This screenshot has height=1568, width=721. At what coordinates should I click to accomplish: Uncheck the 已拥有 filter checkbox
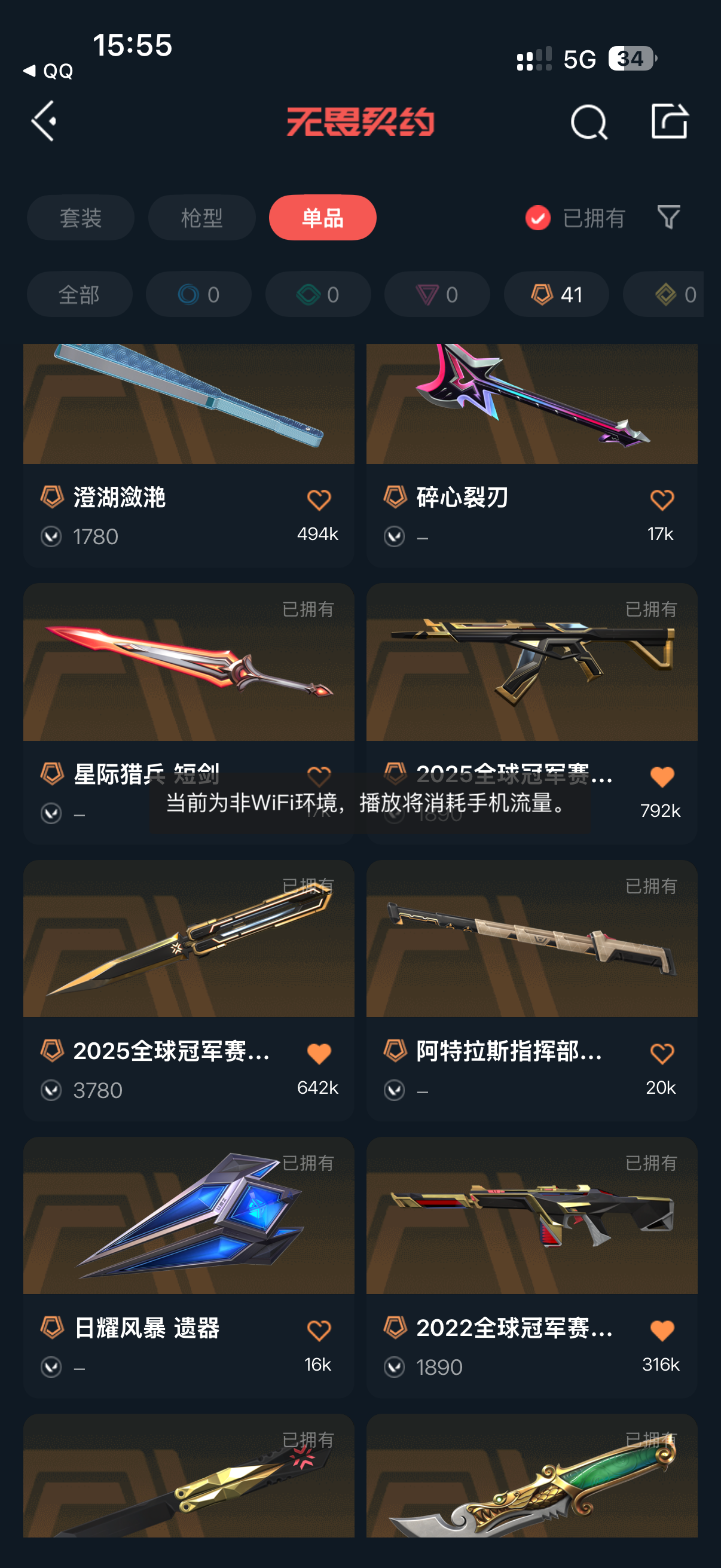tap(538, 218)
